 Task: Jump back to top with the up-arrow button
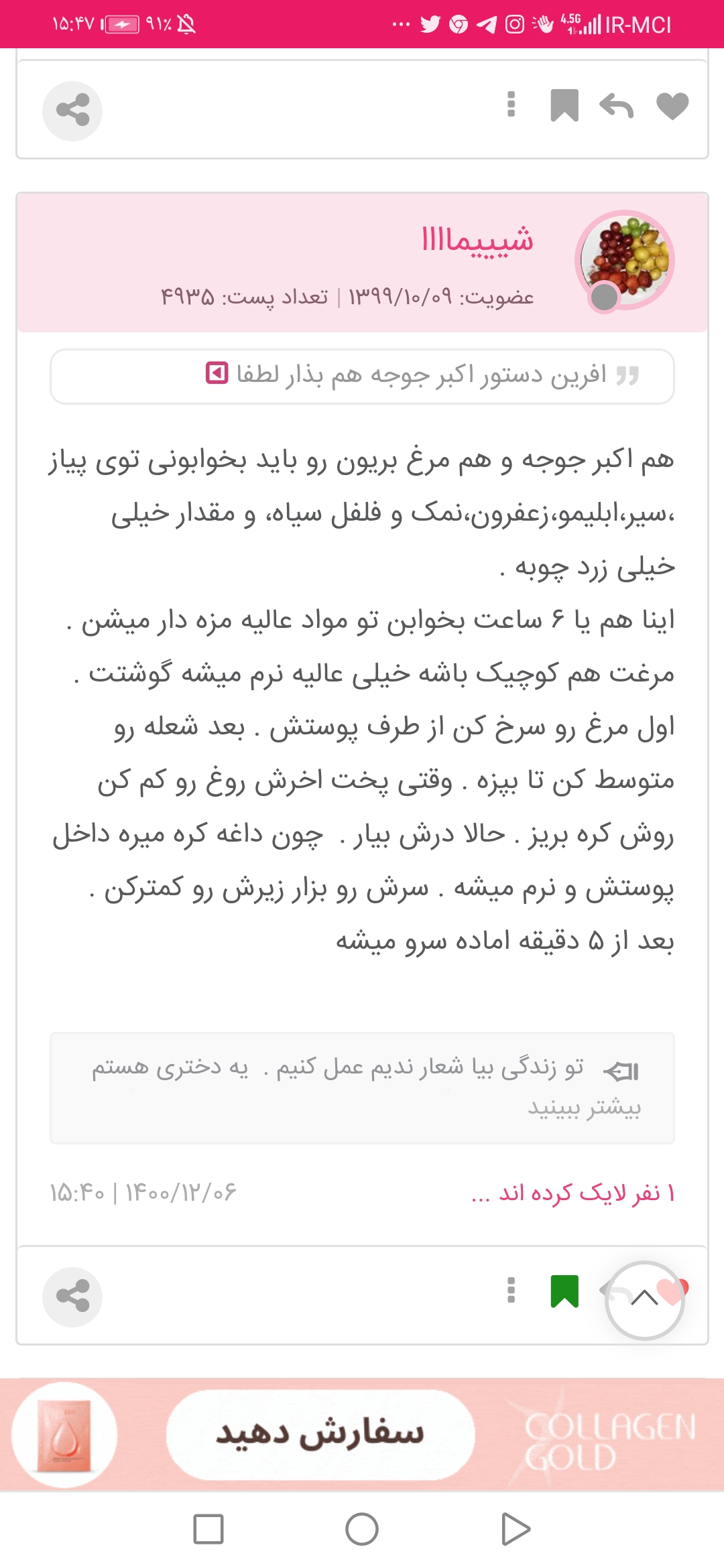[x=644, y=1299]
